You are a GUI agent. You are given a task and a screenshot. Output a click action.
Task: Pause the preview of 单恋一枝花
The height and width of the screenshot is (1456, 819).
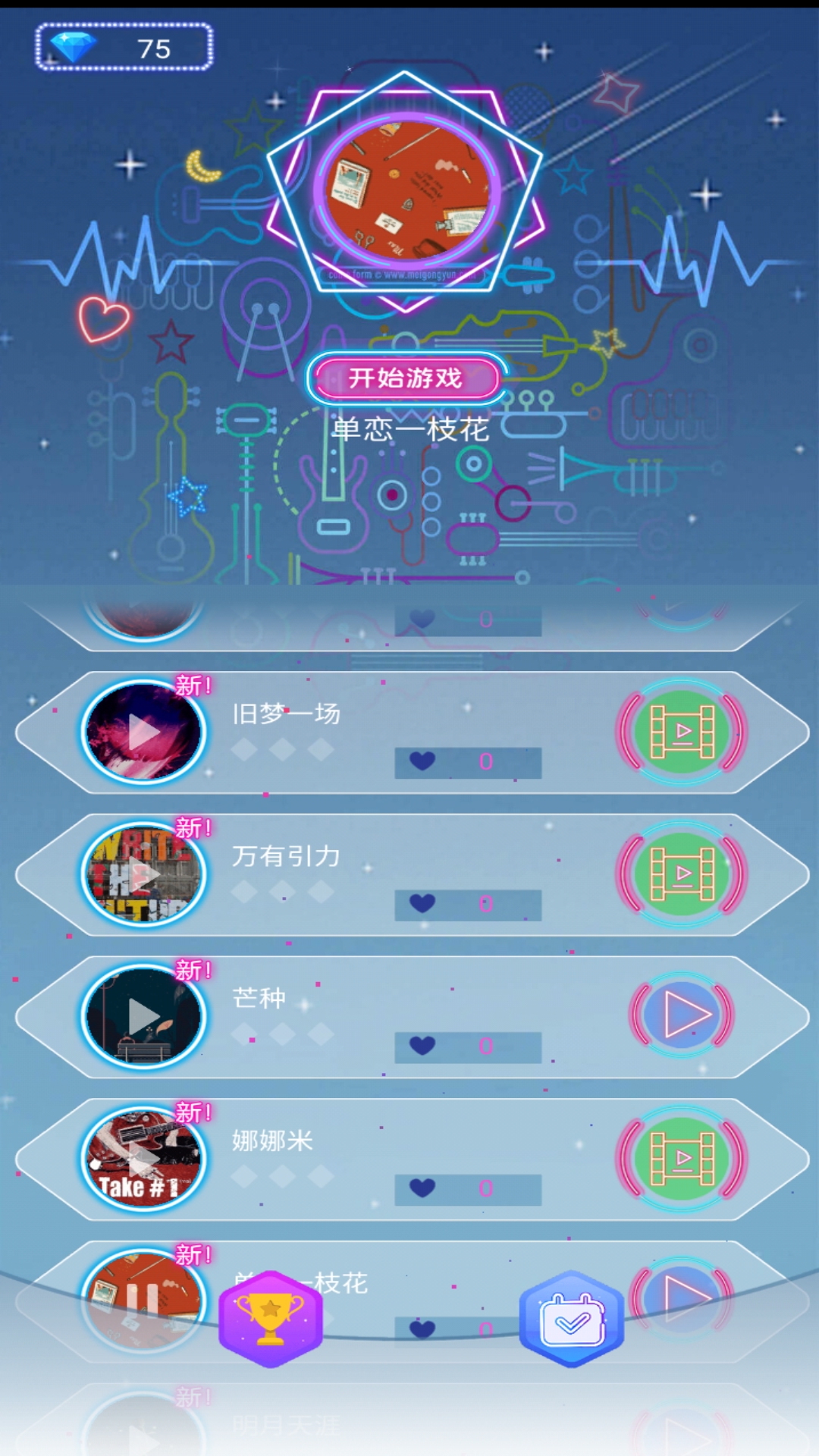[x=142, y=1298]
